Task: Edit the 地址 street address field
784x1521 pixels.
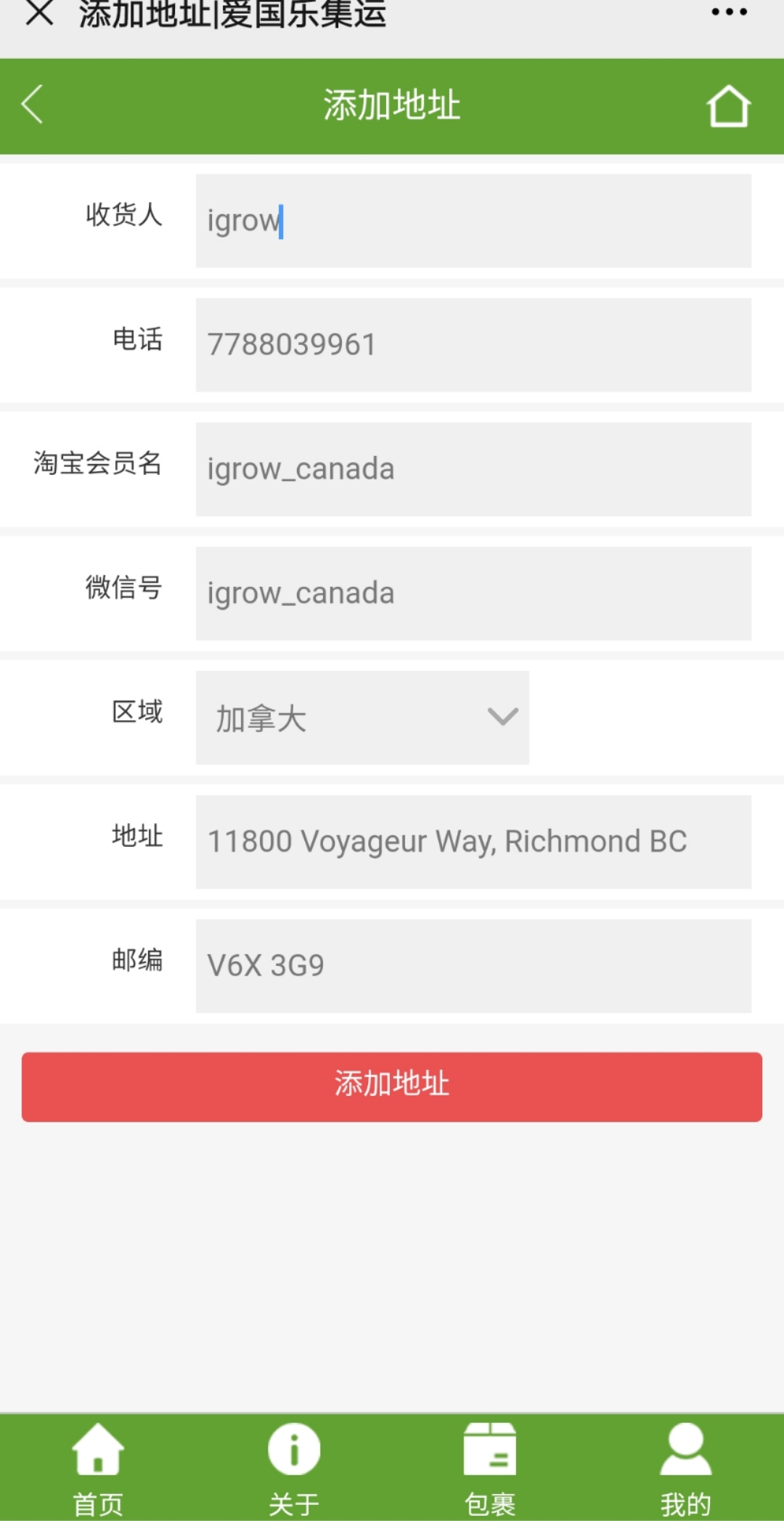Action: (473, 842)
